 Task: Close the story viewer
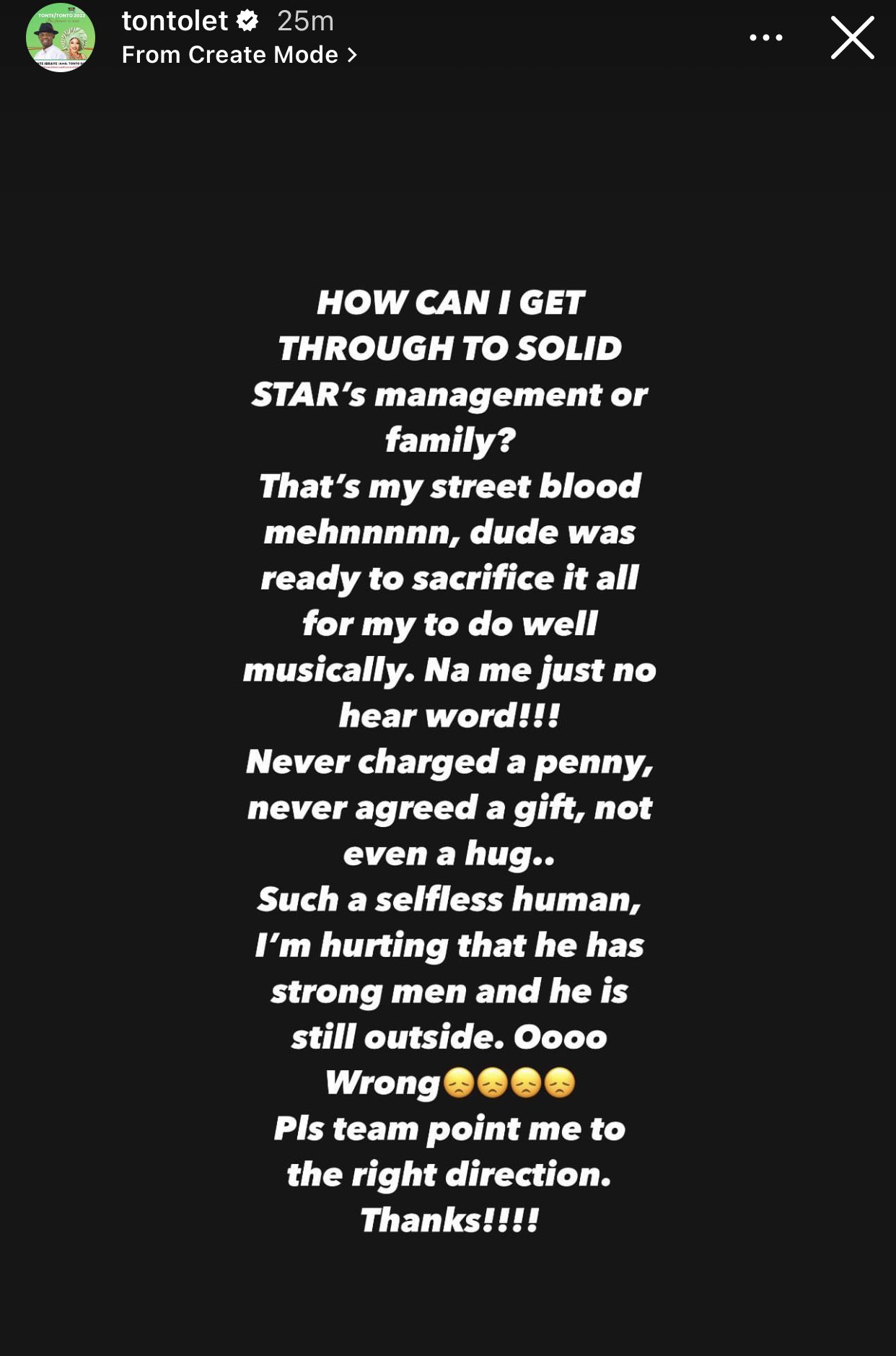pyautogui.click(x=852, y=38)
